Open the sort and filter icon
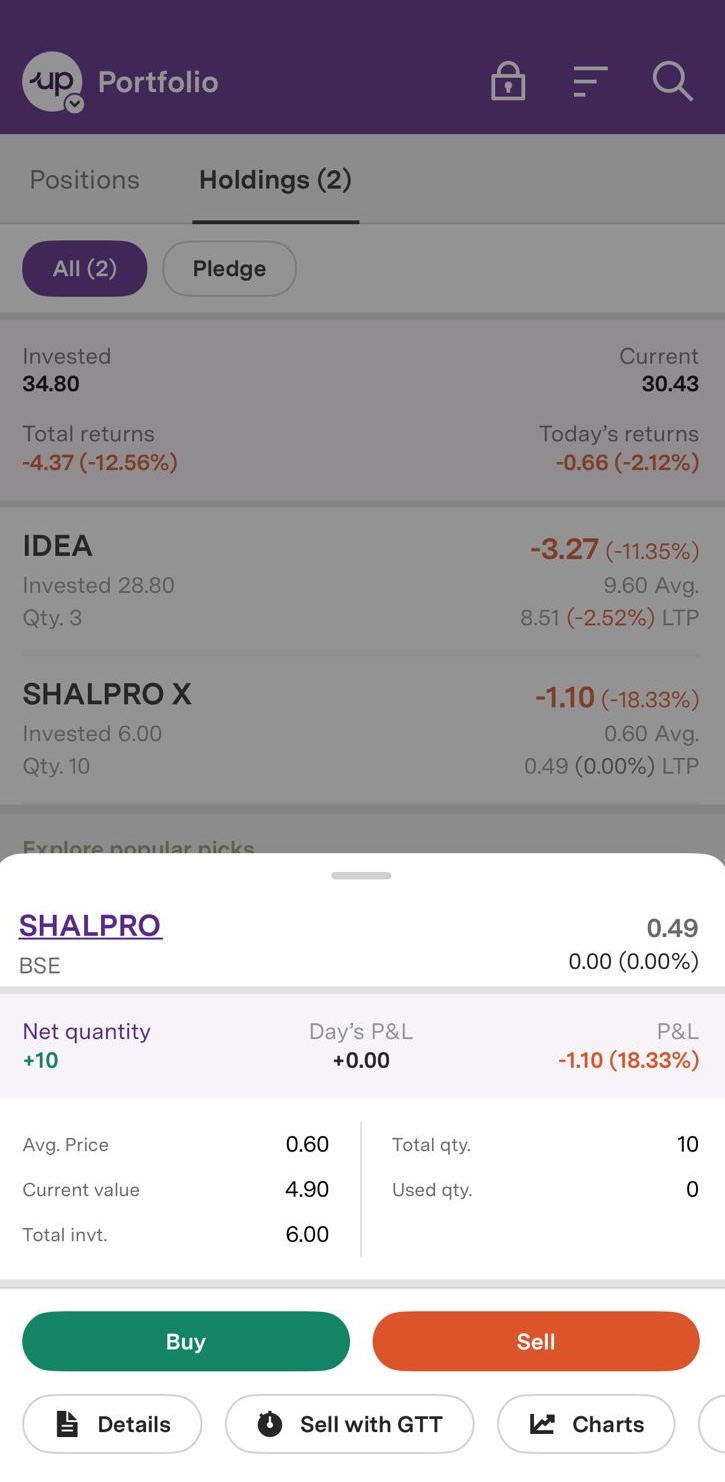725x1482 pixels. [x=590, y=82]
